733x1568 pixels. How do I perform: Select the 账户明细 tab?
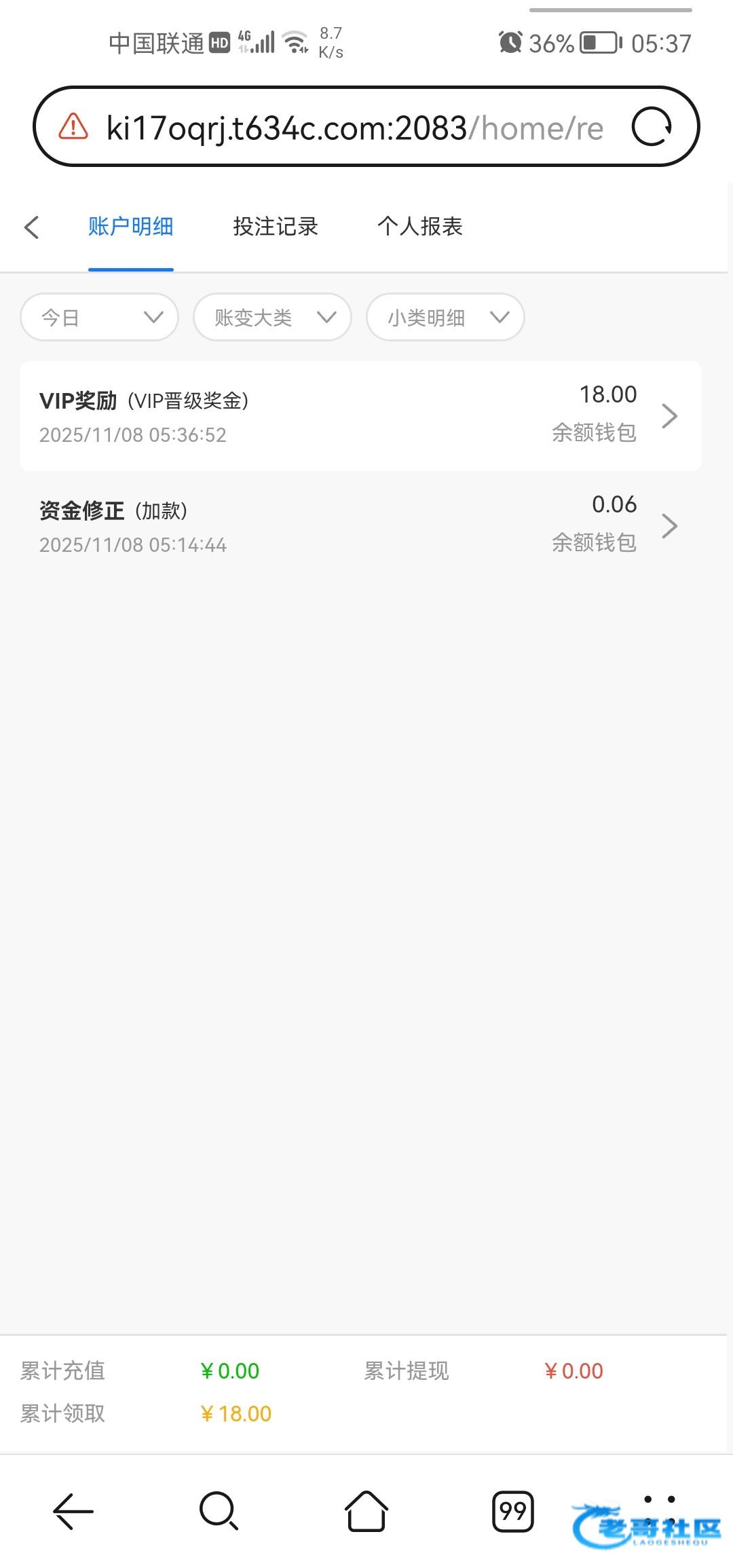click(x=131, y=227)
